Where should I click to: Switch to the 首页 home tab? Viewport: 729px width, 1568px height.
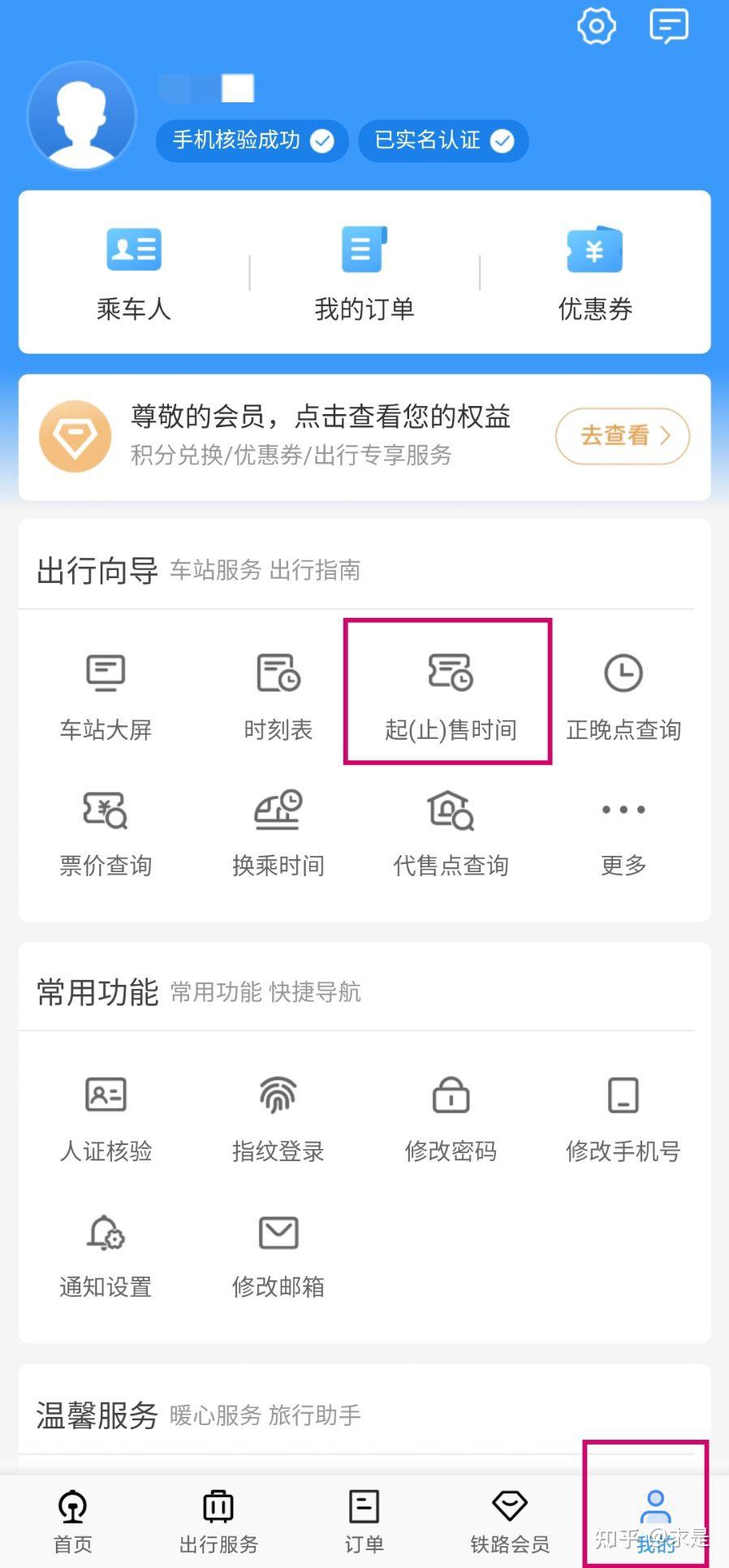pos(73,1522)
